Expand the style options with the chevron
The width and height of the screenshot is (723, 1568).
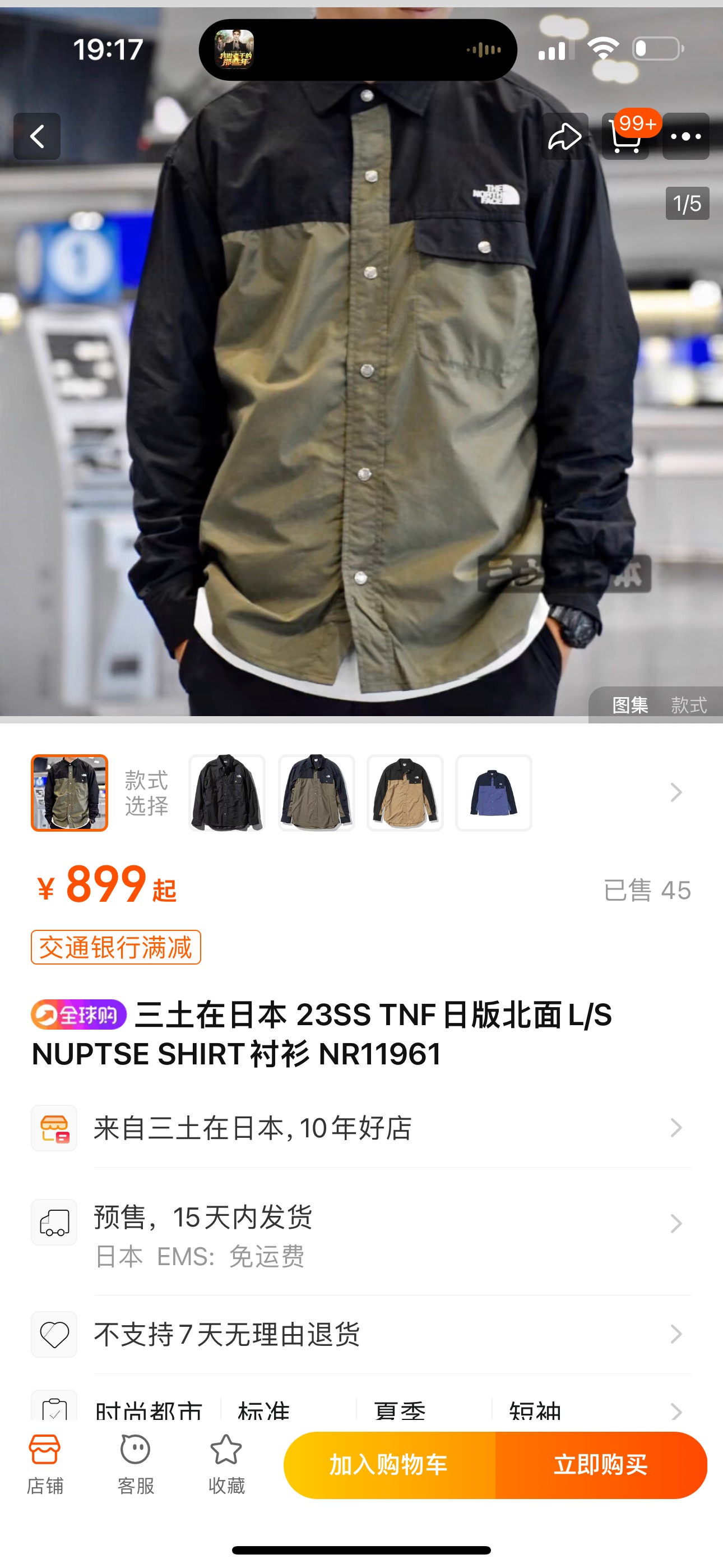point(675,792)
